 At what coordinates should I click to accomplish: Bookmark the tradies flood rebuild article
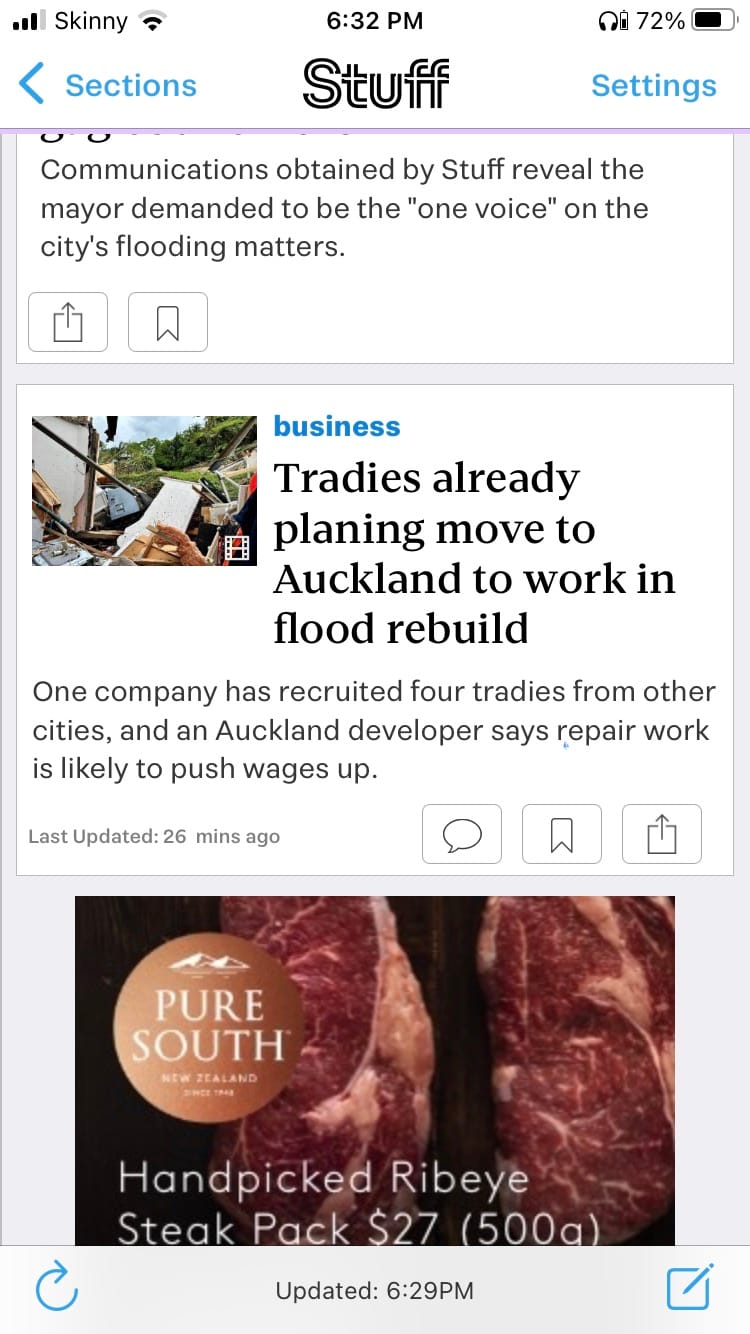pyautogui.click(x=562, y=834)
